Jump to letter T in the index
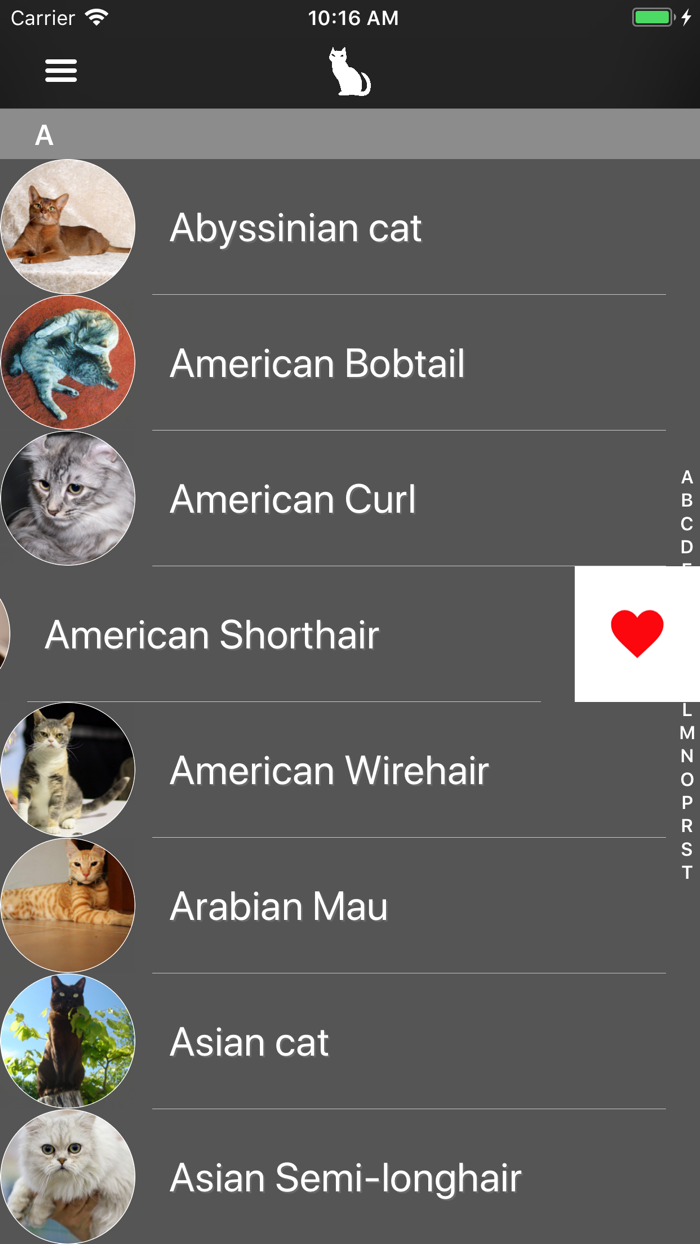700x1244 pixels. click(x=686, y=872)
